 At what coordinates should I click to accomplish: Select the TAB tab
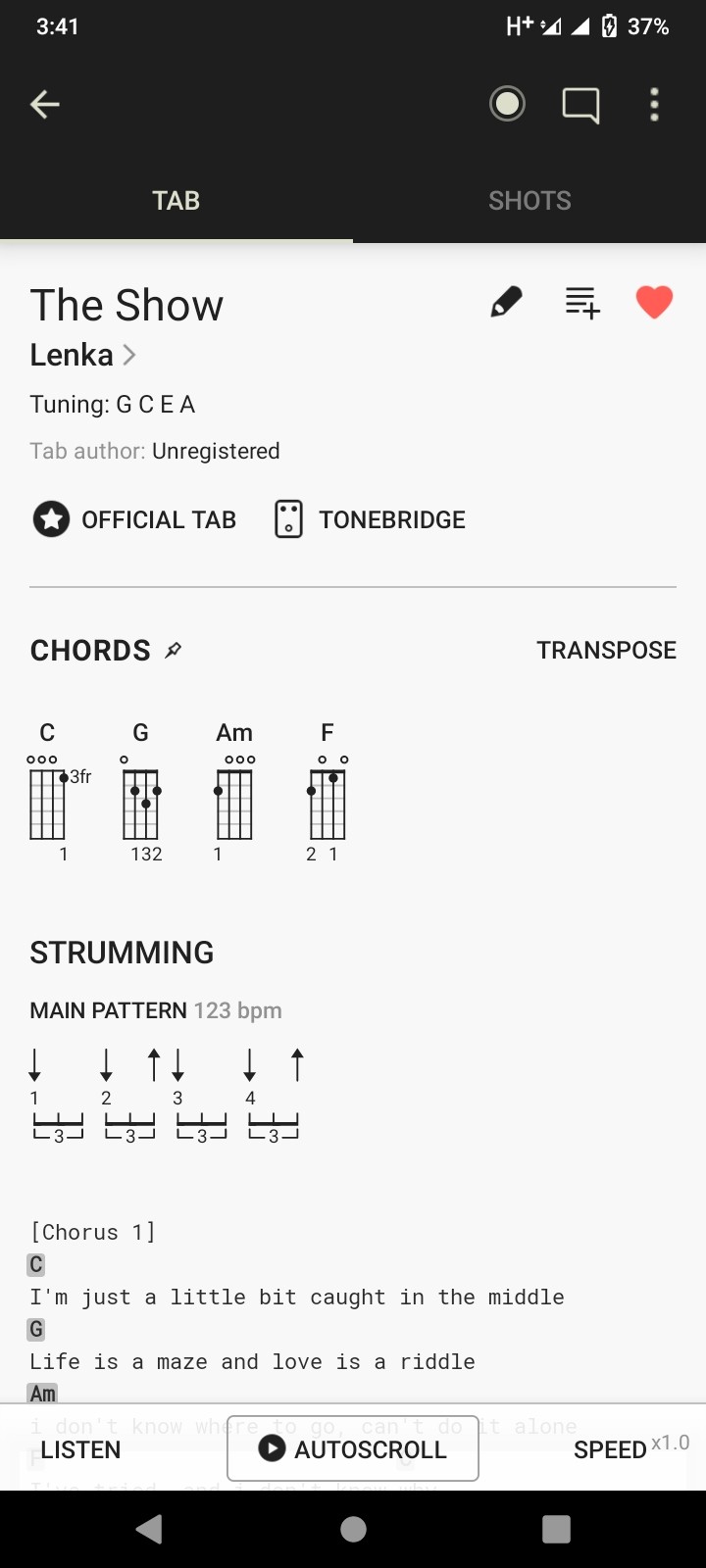(176, 201)
